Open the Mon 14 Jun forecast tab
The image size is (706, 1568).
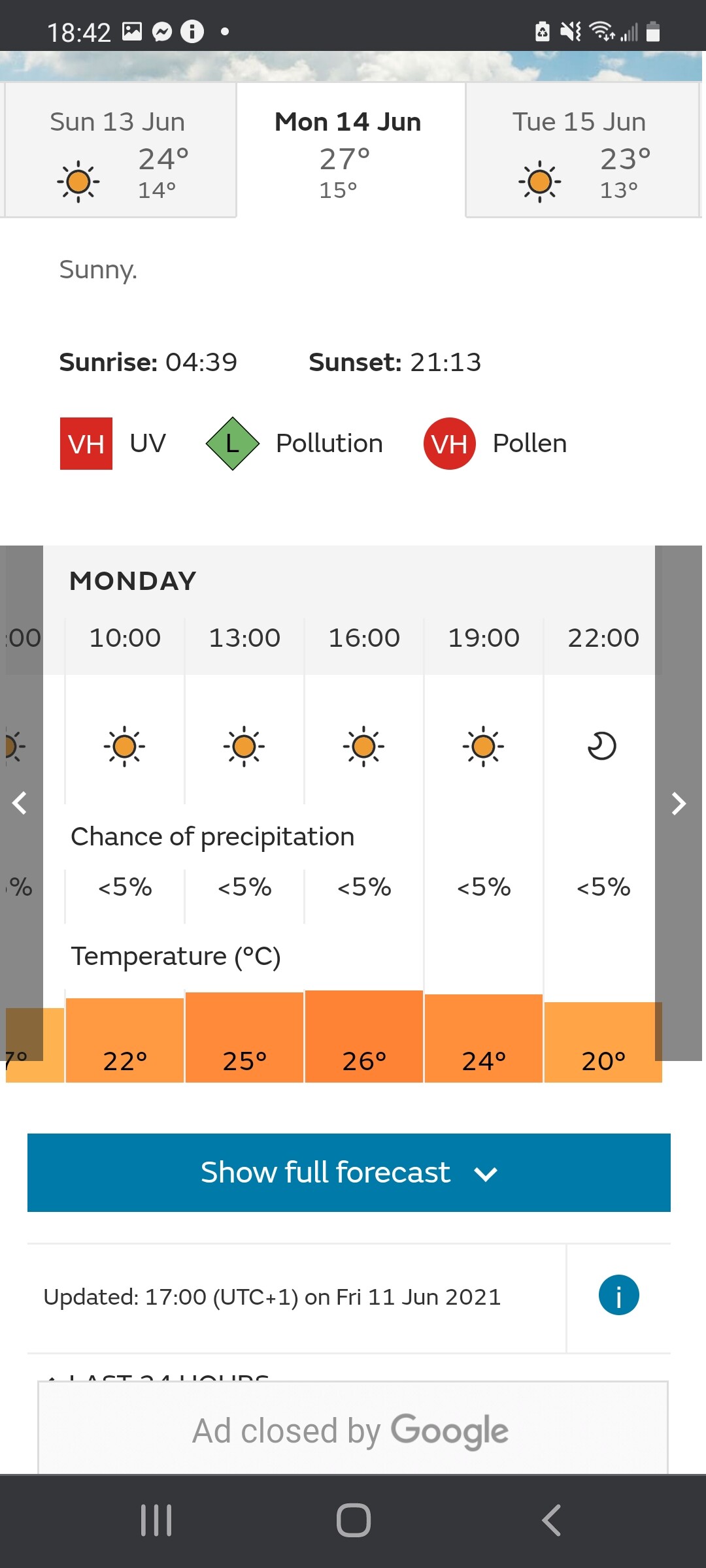click(x=350, y=150)
